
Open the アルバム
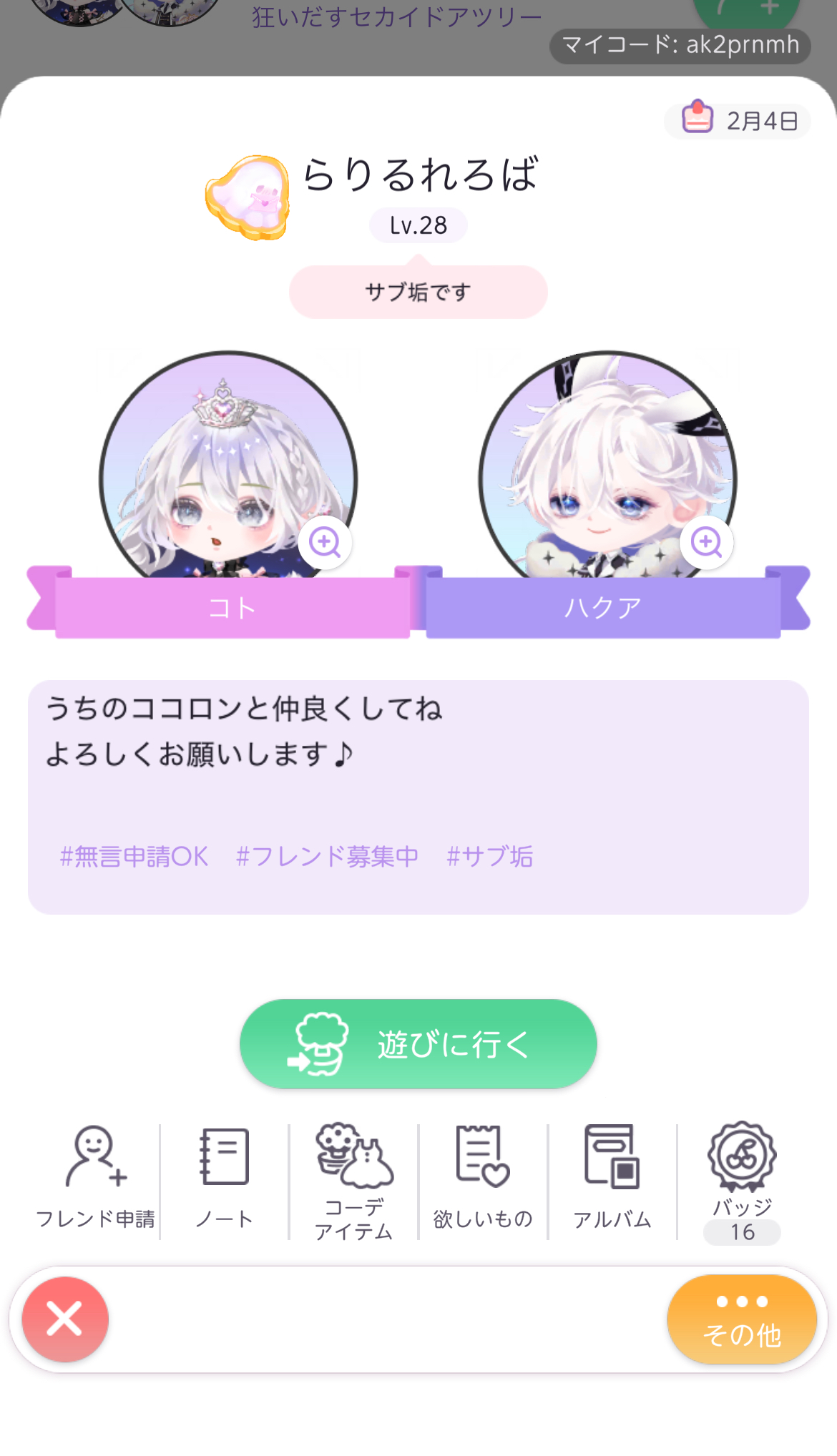[612, 1178]
